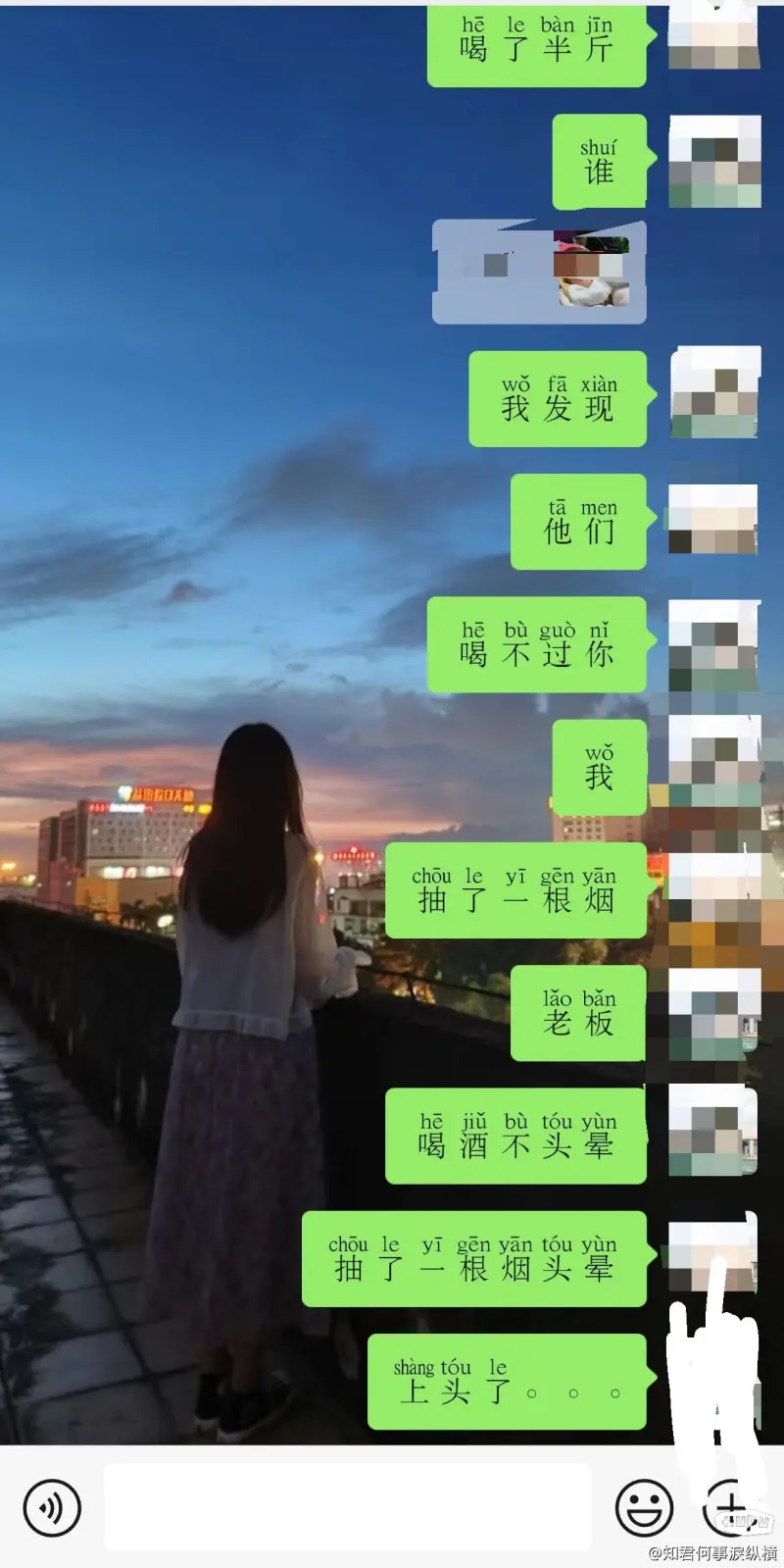Viewport: 784px width, 1568px height.
Task: Open the plus attachments menu
Action: 732,1505
